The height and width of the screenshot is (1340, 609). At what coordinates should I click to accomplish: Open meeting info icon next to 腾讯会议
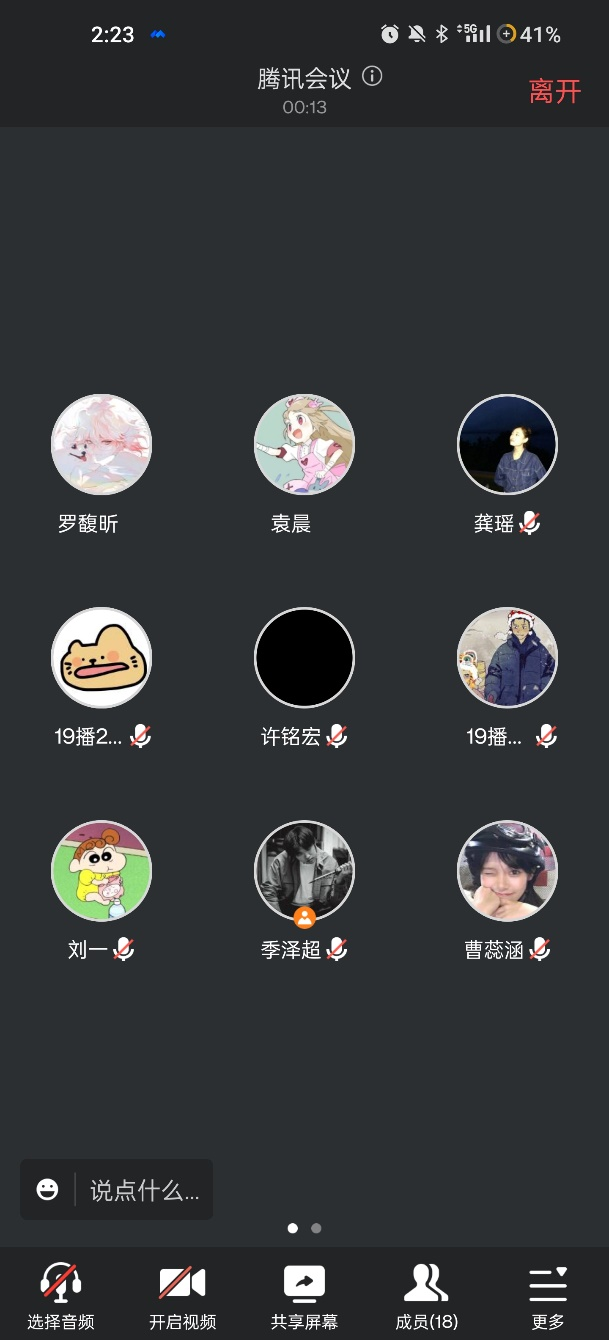click(x=372, y=77)
